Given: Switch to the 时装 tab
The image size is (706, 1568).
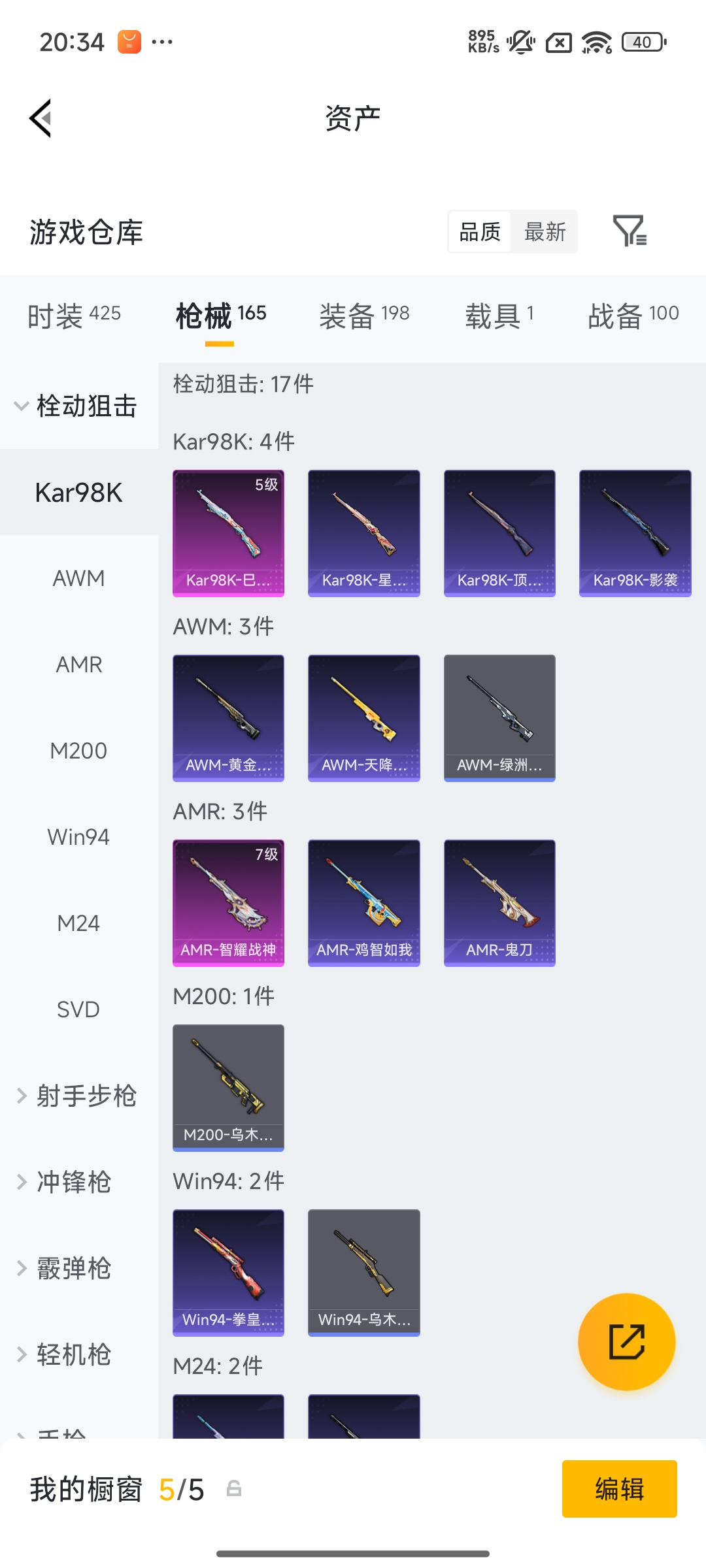Looking at the screenshot, I should 74,316.
